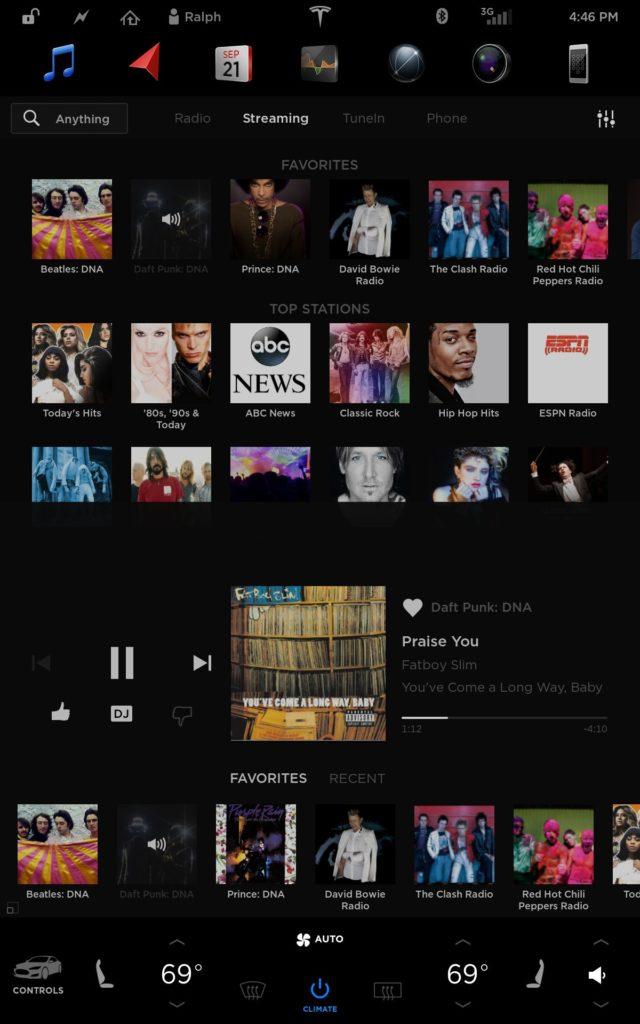Viewport: 640px width, 1024px height.
Task: Toggle the DJ button
Action: click(121, 713)
